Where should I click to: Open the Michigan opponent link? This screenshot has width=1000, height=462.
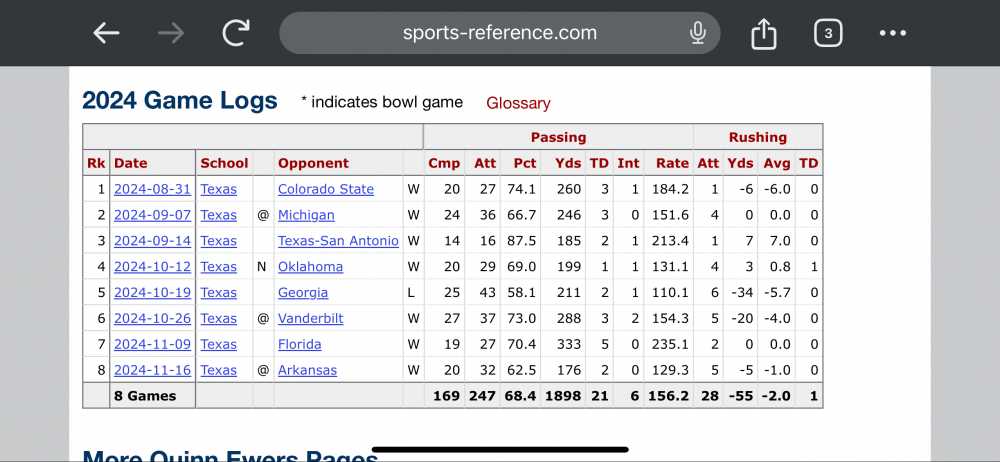(306, 215)
